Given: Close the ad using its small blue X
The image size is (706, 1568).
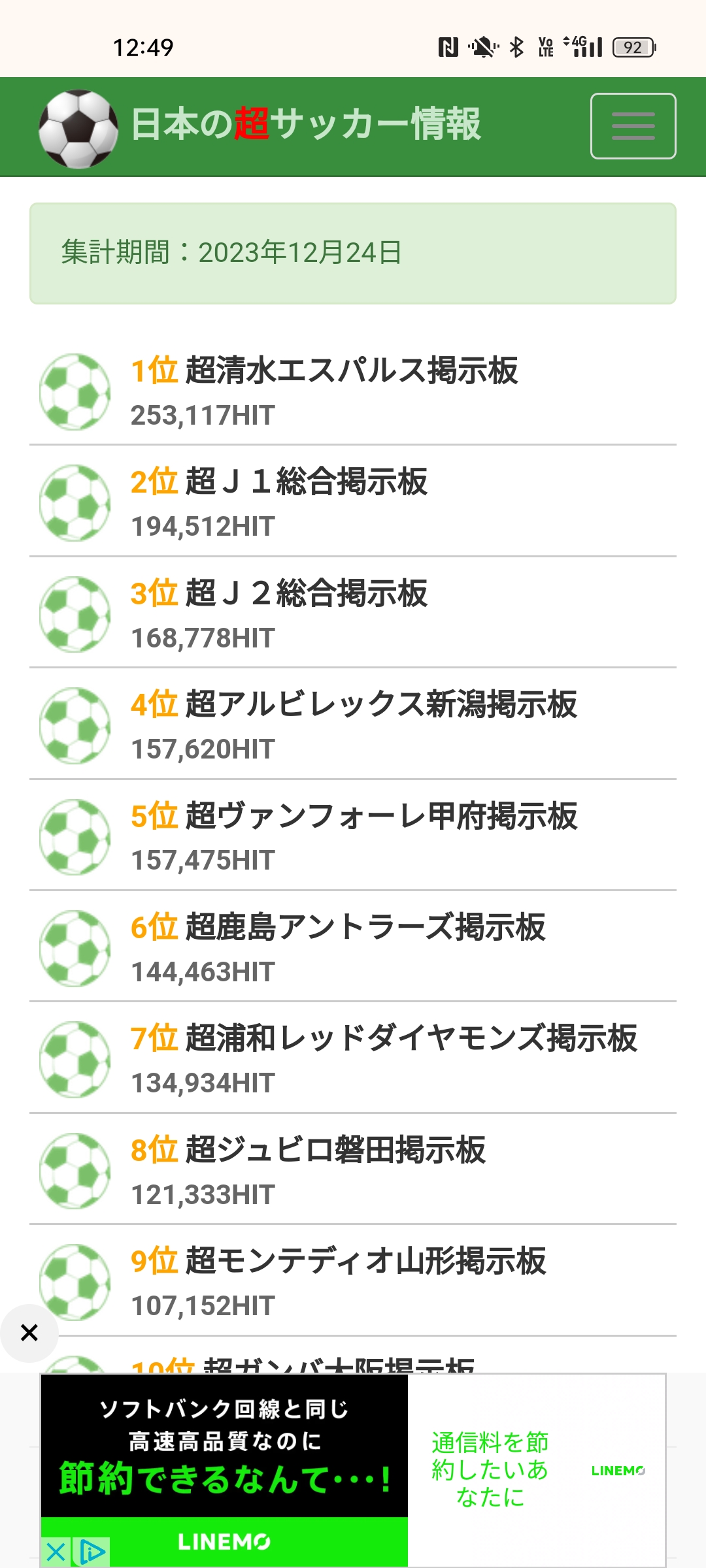Looking at the screenshot, I should [x=56, y=1552].
